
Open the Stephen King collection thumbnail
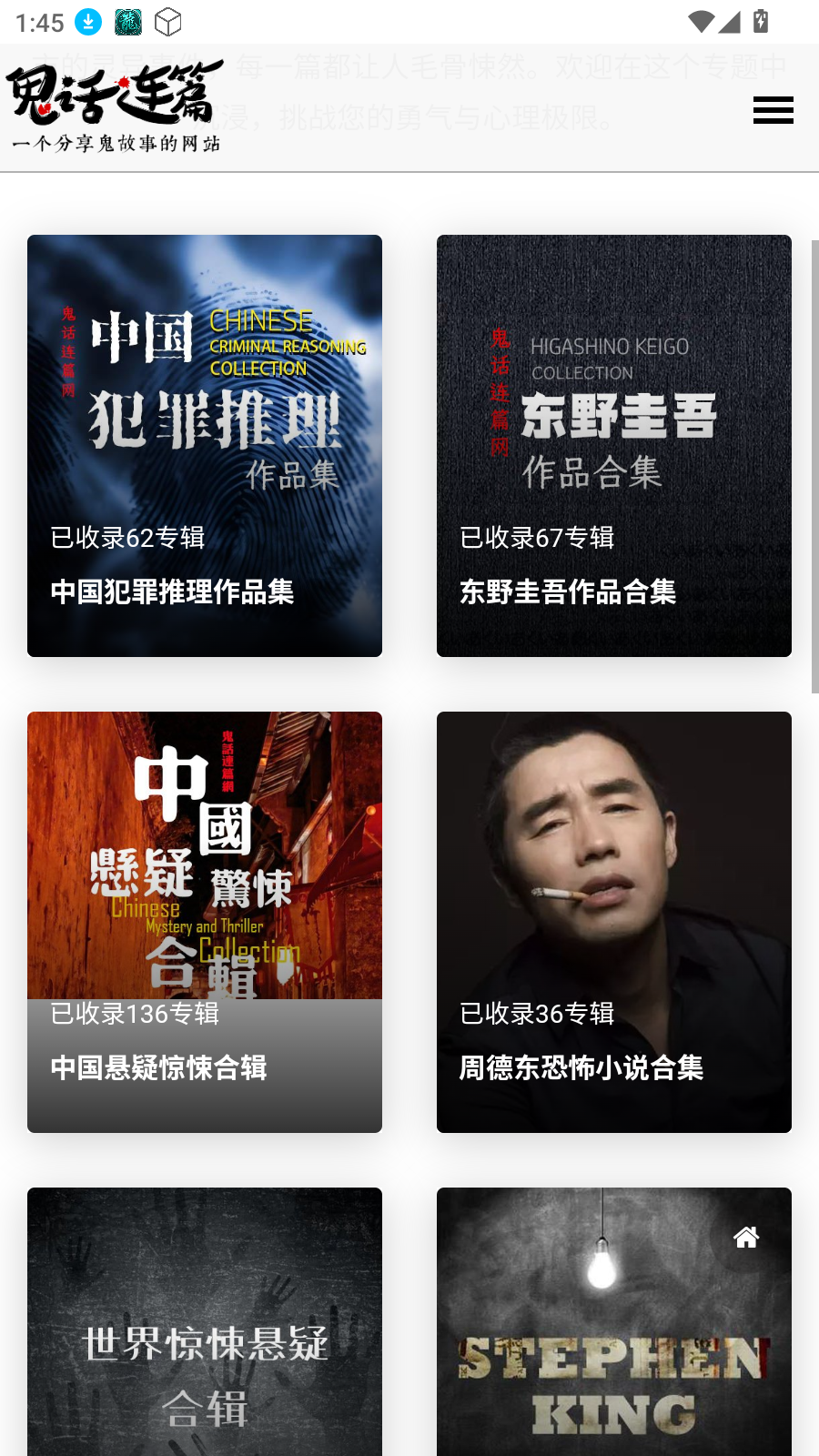[614, 1324]
